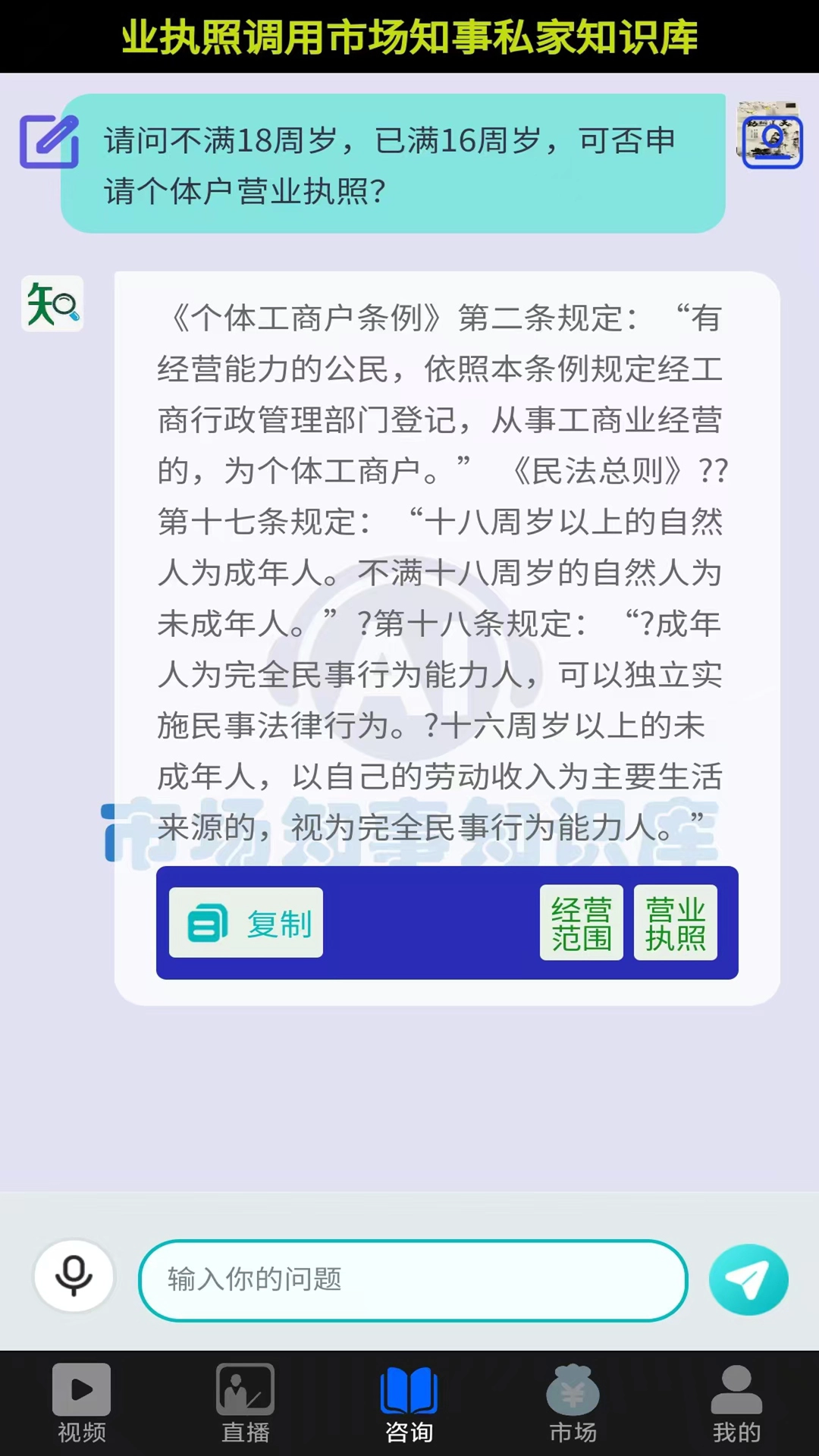Go to the 直播 tab
This screenshot has height=1456, width=819.
point(246,1403)
